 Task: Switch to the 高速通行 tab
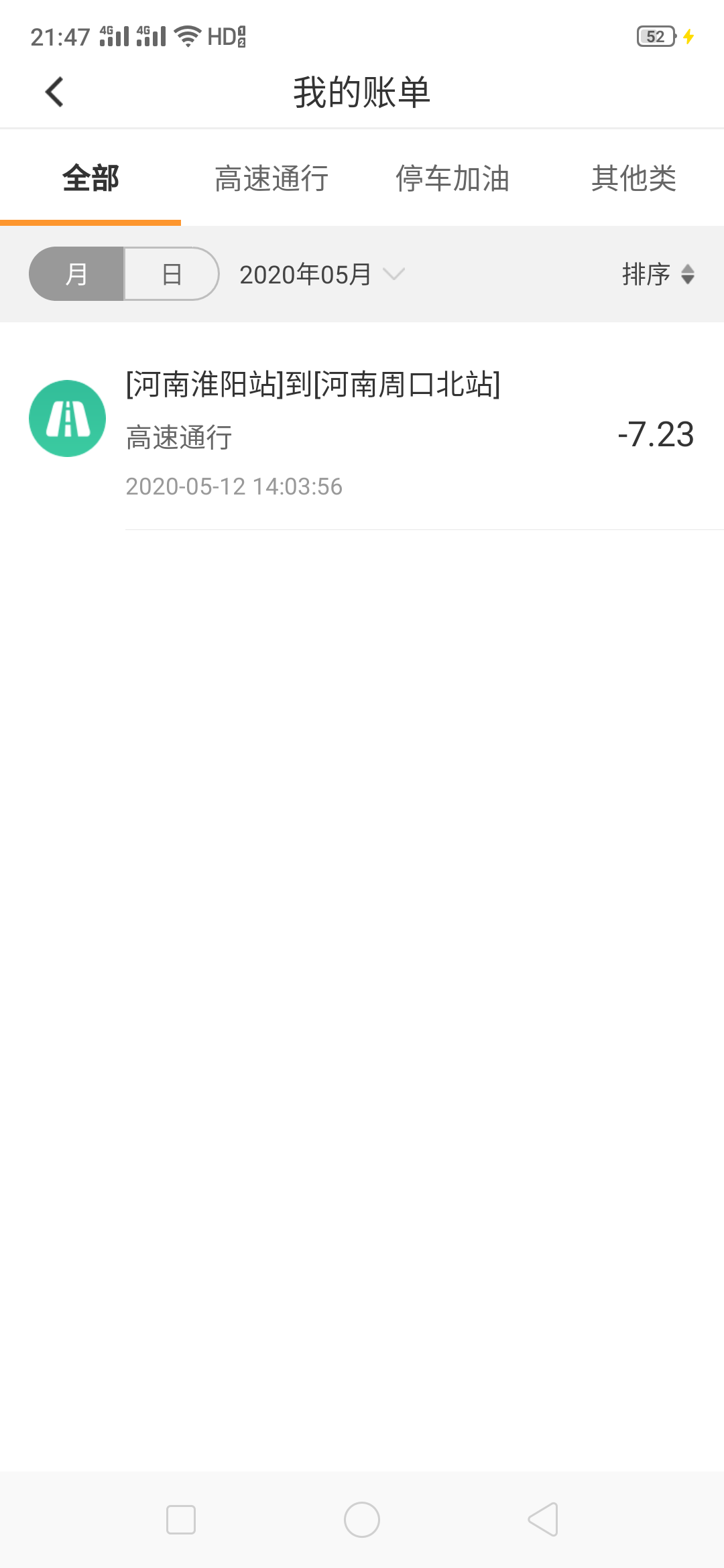click(271, 179)
